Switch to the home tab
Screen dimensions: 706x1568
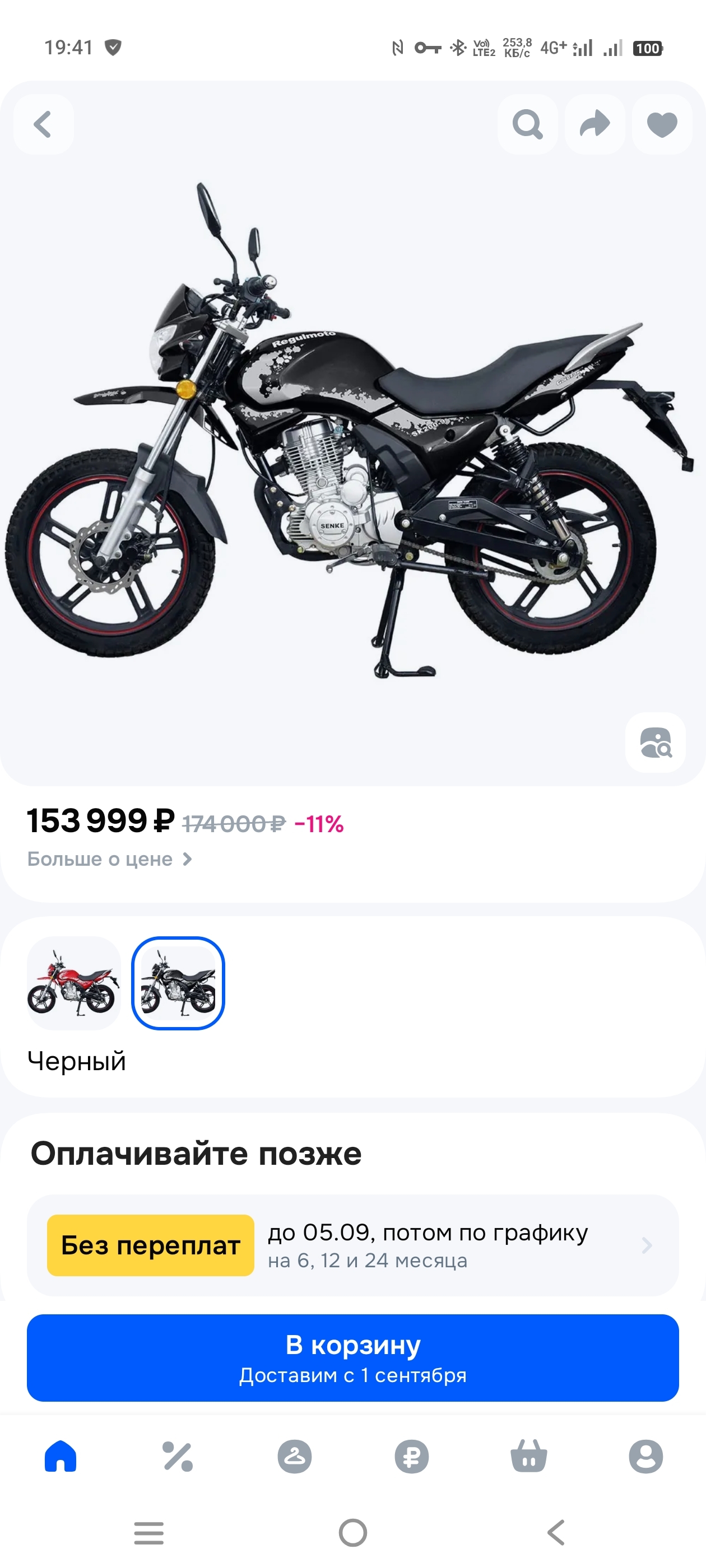point(61,1456)
